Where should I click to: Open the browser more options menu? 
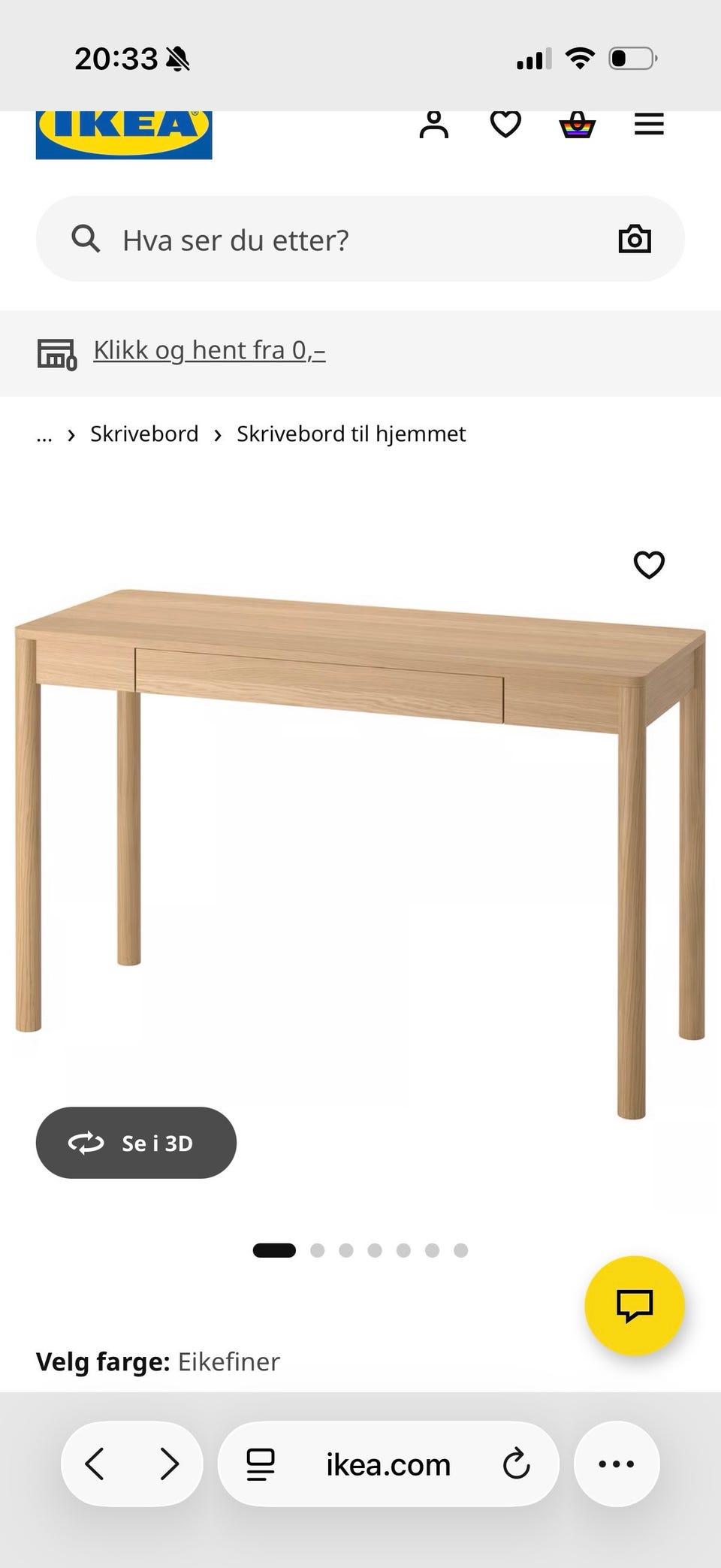tap(616, 1464)
